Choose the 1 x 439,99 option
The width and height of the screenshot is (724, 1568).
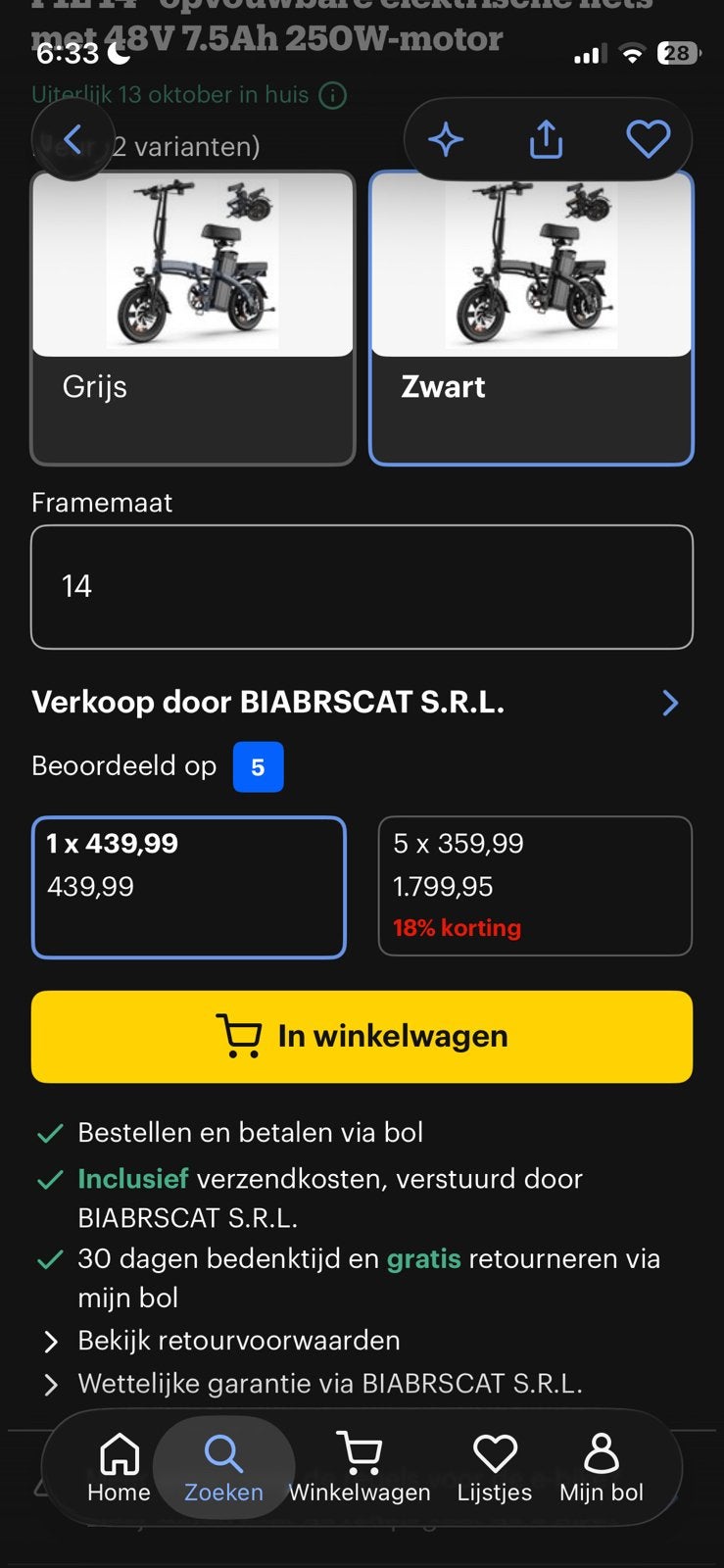pos(189,887)
